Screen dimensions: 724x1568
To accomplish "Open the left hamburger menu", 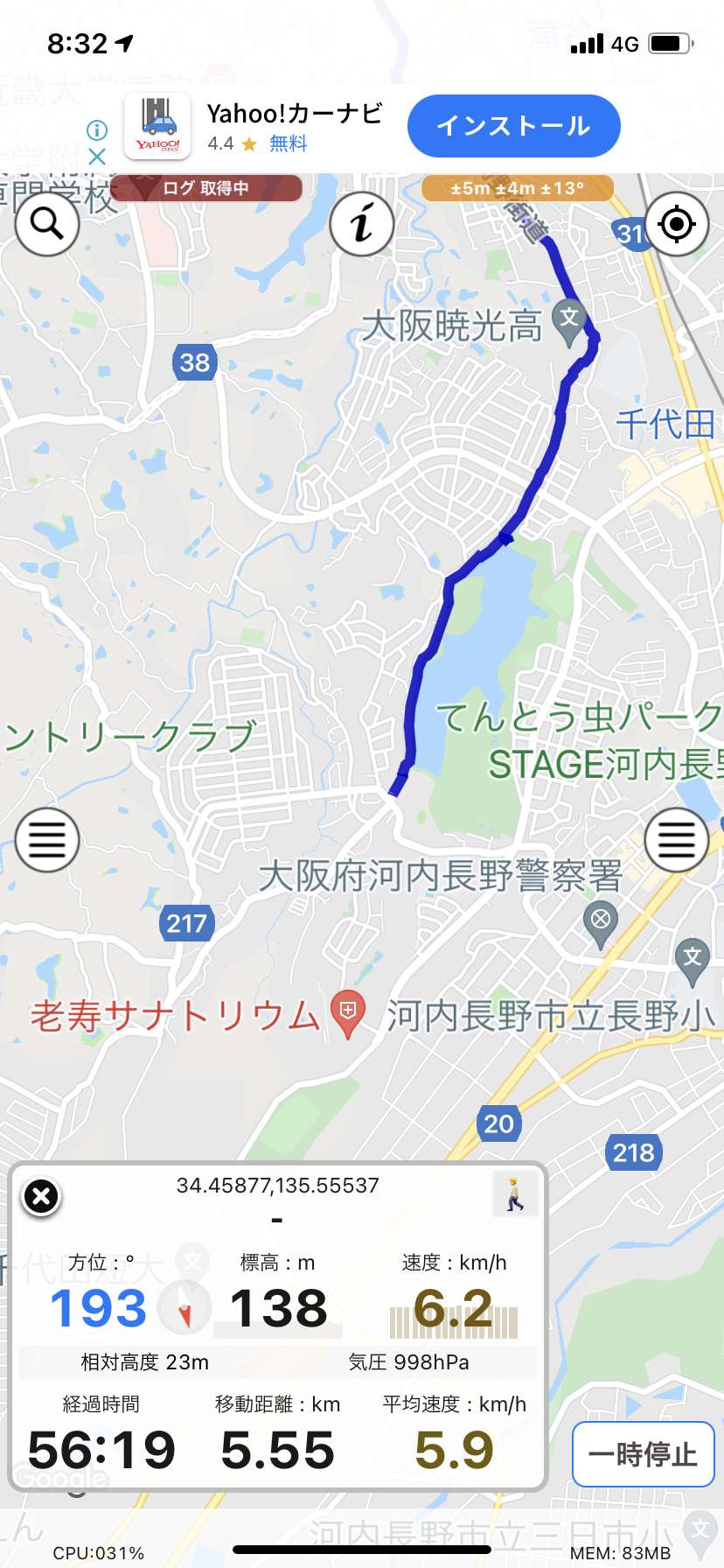I will (47, 840).
